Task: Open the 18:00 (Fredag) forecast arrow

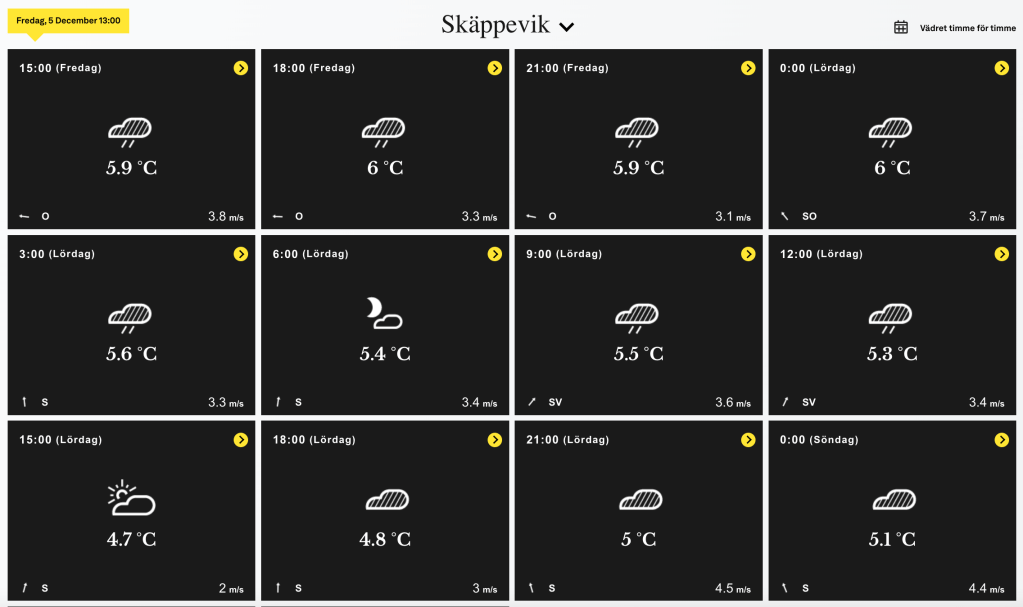Action: click(495, 68)
